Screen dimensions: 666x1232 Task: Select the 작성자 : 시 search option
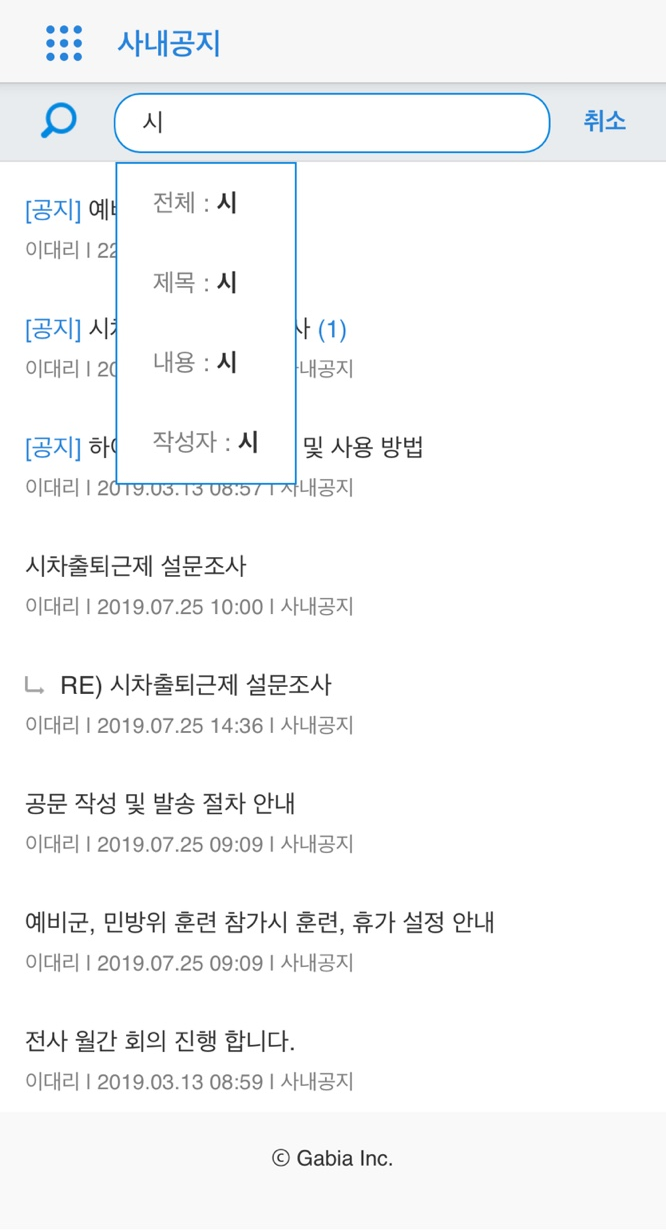(x=206, y=442)
